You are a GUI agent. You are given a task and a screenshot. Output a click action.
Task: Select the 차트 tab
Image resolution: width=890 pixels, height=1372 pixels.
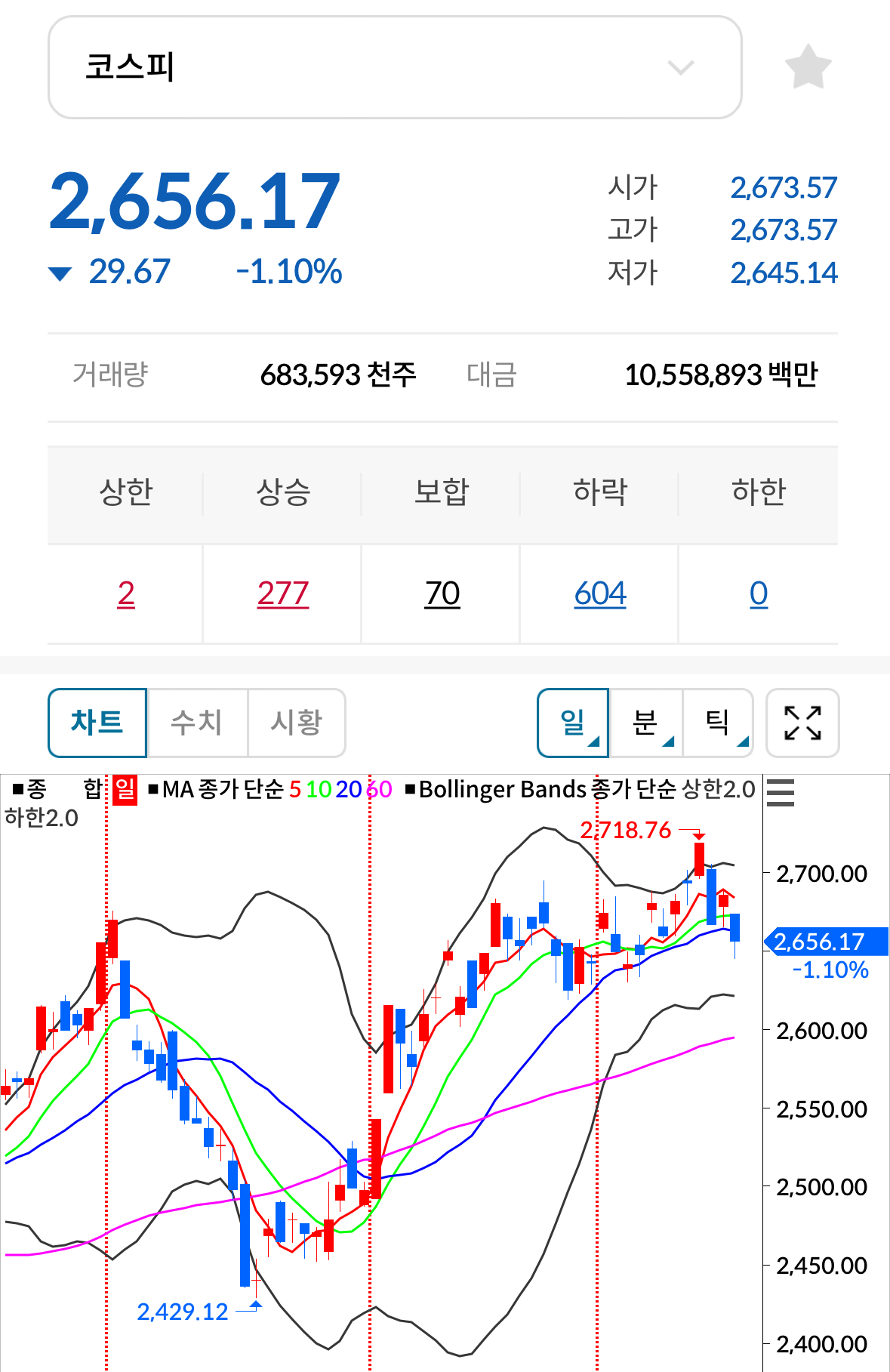tap(97, 723)
